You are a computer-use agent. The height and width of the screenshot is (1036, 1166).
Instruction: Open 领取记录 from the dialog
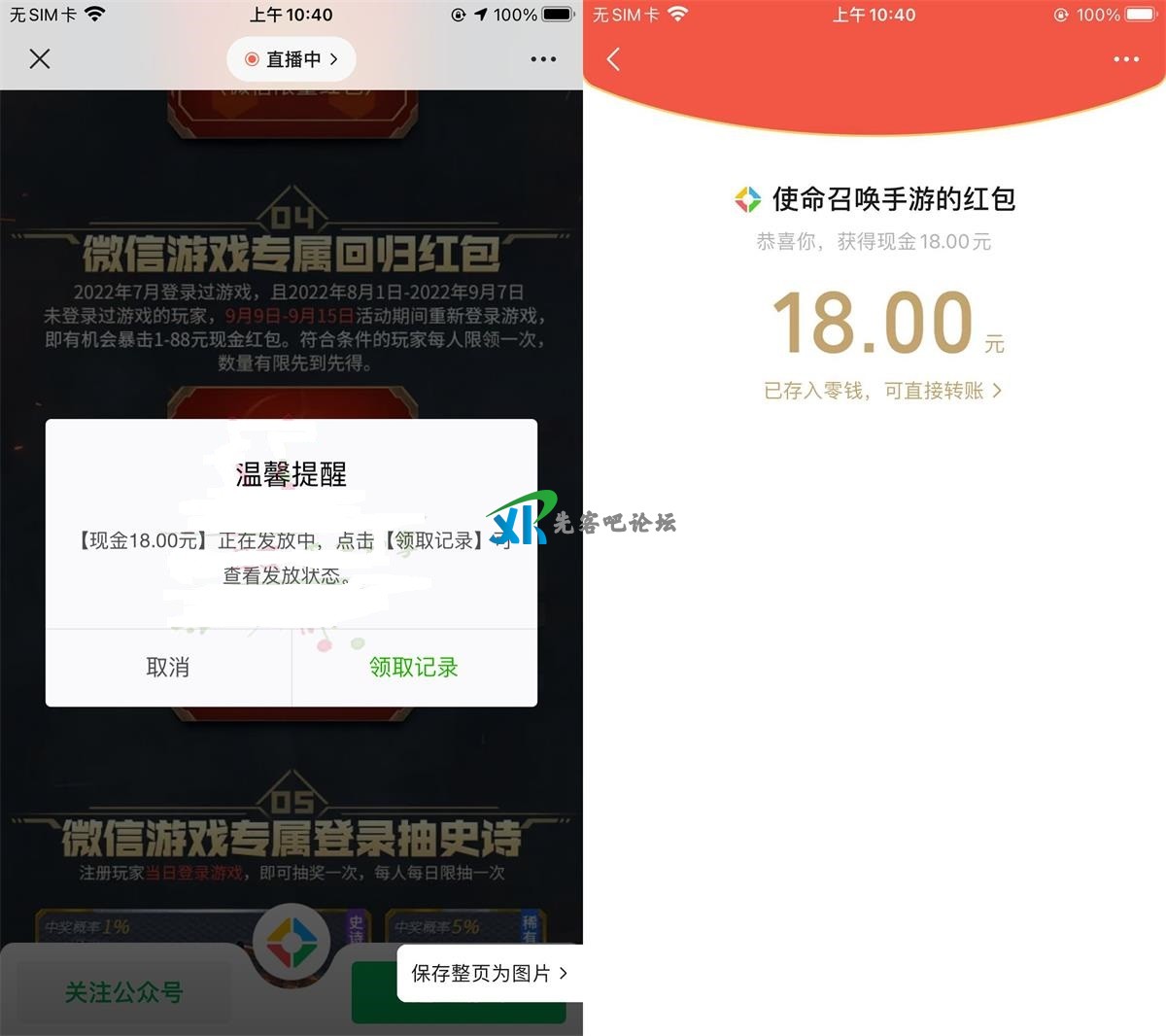[x=414, y=668]
